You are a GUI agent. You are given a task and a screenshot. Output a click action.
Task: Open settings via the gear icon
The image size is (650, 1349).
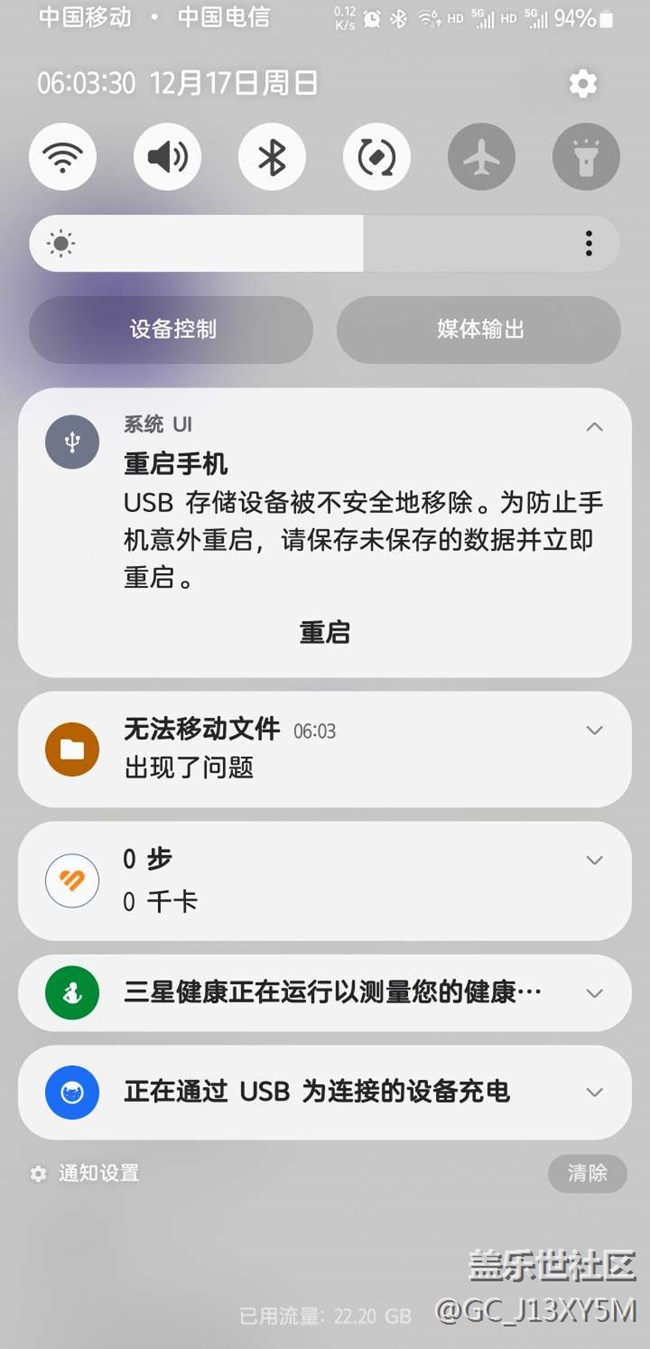click(583, 84)
